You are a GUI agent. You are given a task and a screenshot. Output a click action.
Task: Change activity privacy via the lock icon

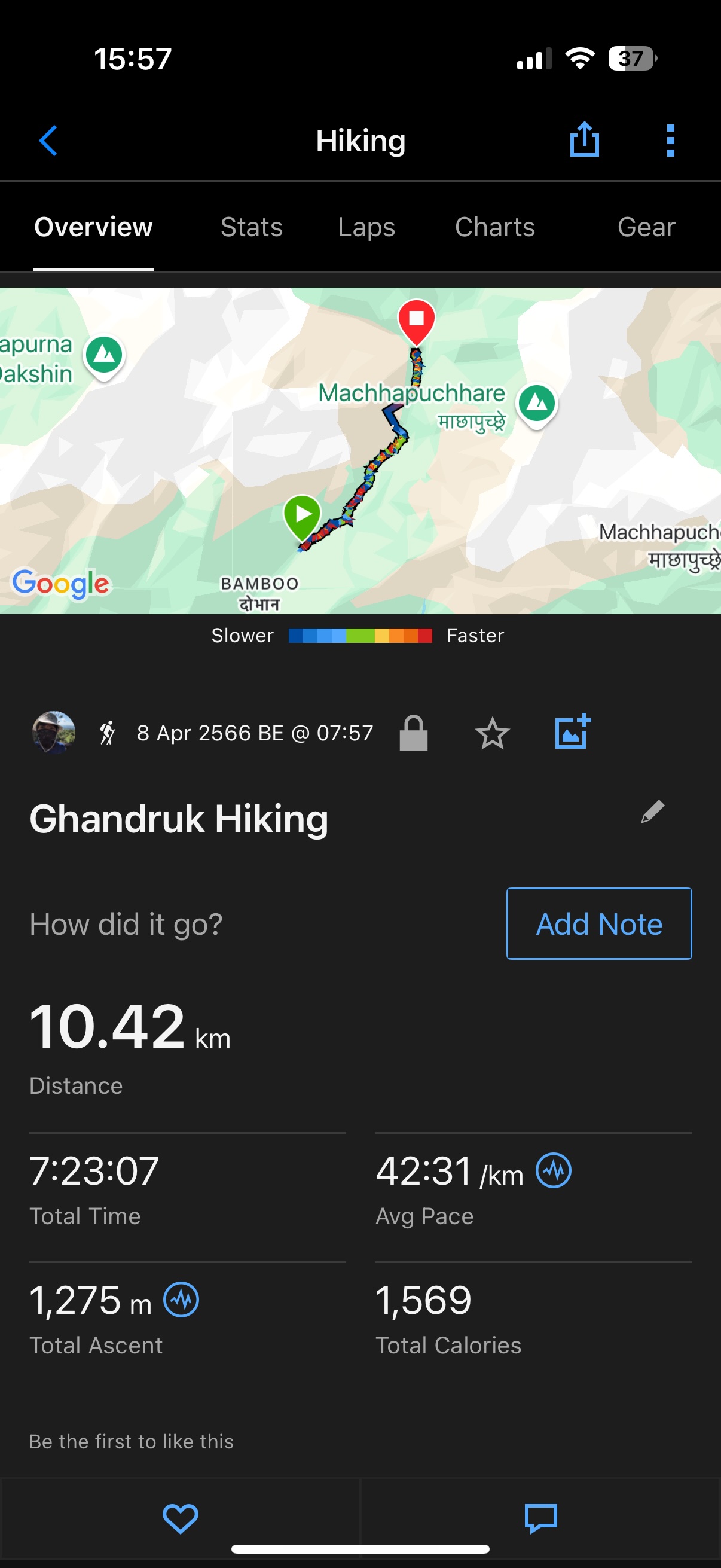[413, 732]
